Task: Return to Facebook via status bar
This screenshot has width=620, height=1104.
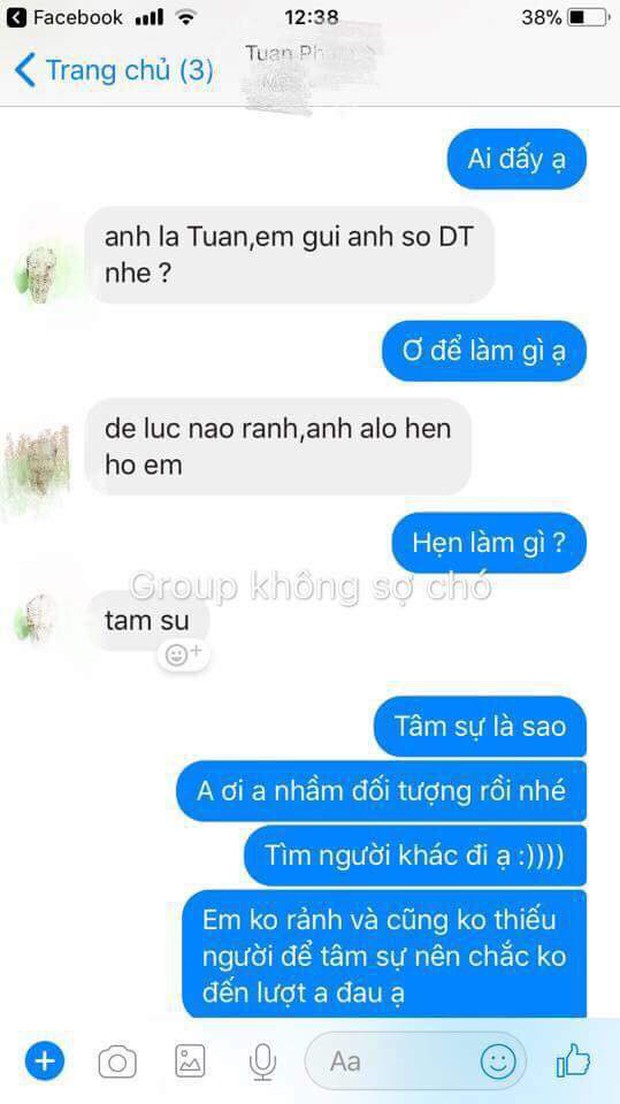Action: click(x=65, y=18)
